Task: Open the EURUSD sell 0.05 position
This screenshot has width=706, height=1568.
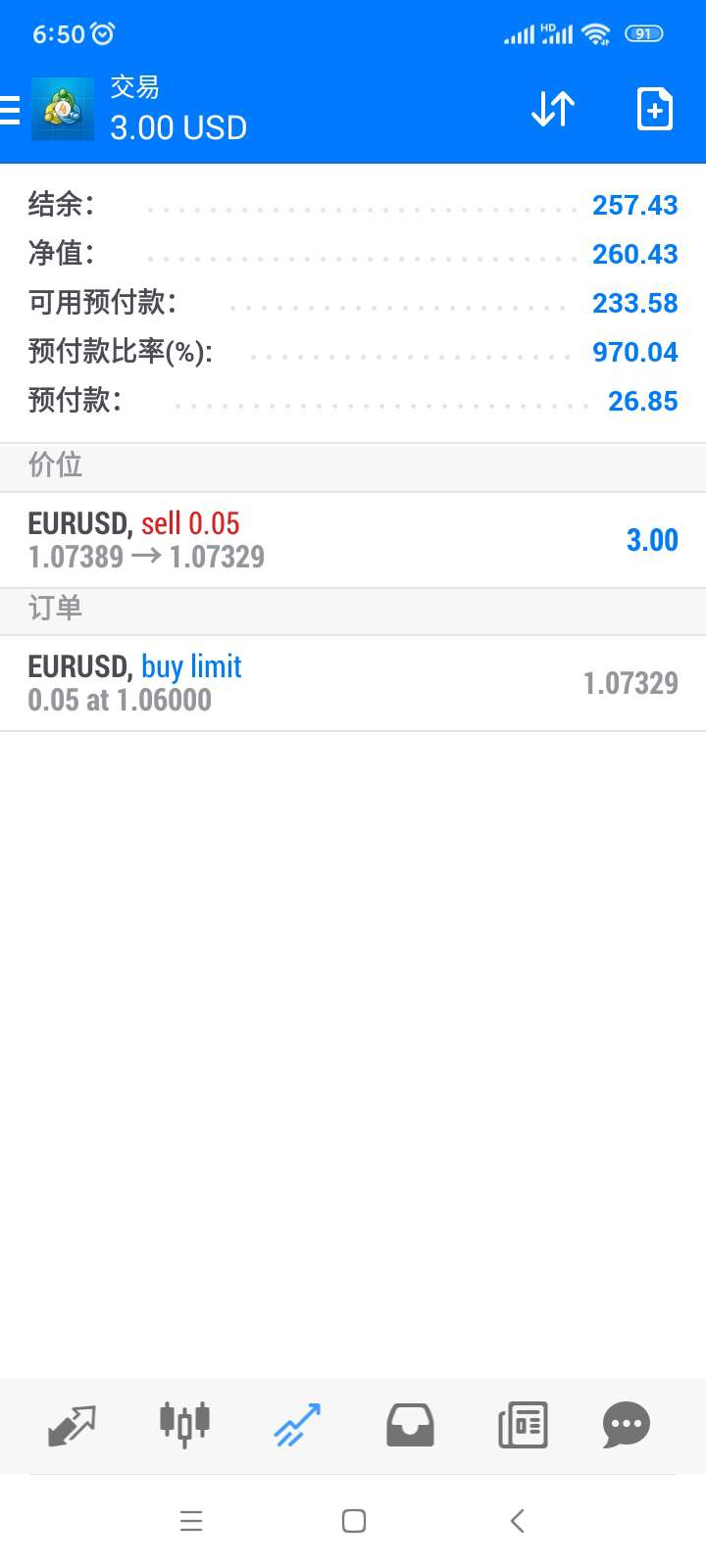Action: tap(353, 540)
